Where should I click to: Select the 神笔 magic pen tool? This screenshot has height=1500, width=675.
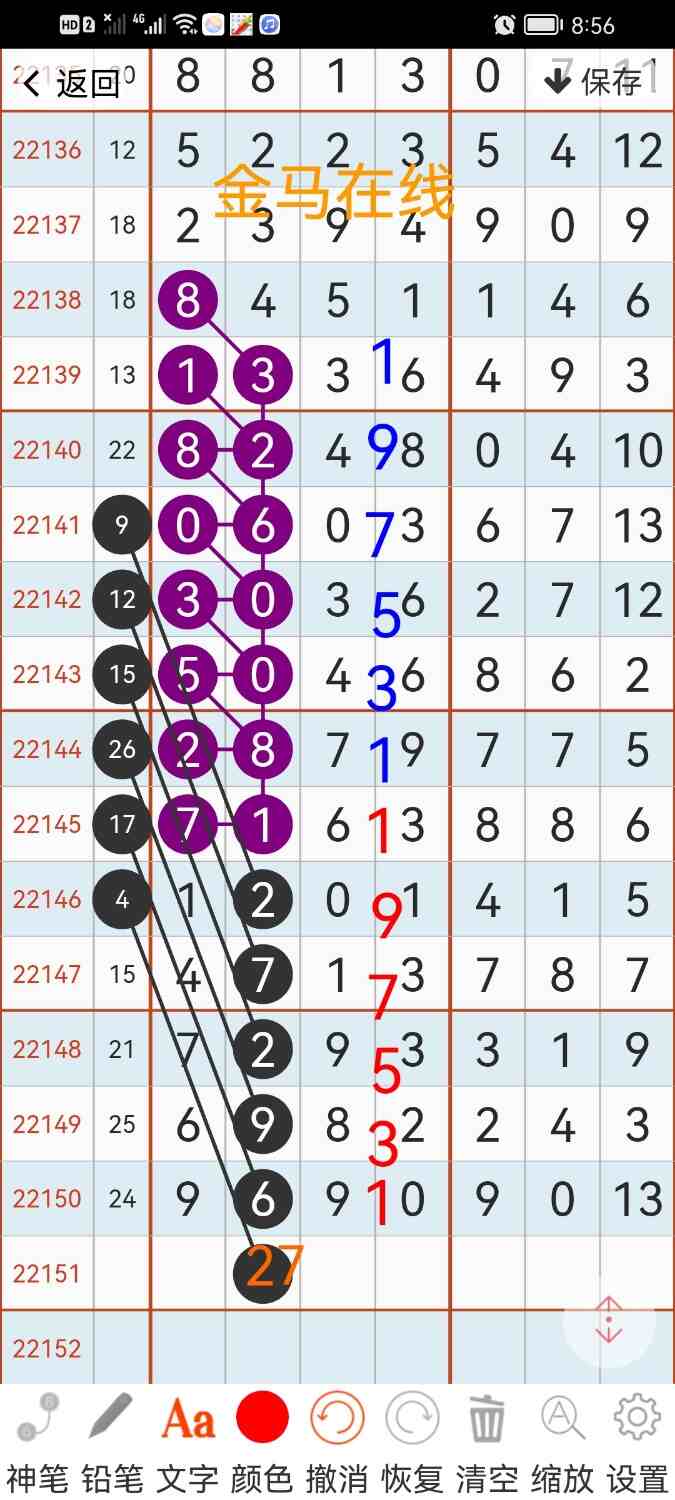coord(37,1440)
